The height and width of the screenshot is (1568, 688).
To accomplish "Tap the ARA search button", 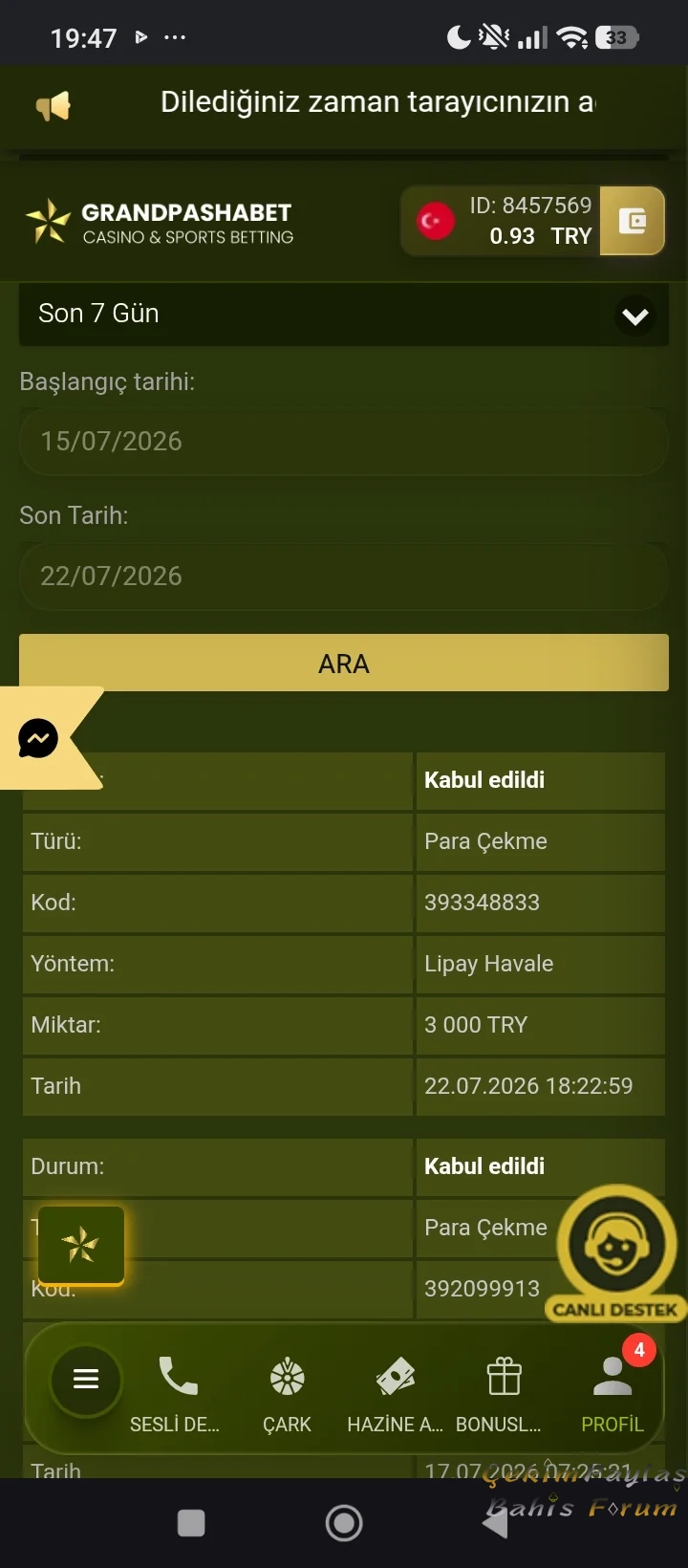I will tap(344, 663).
